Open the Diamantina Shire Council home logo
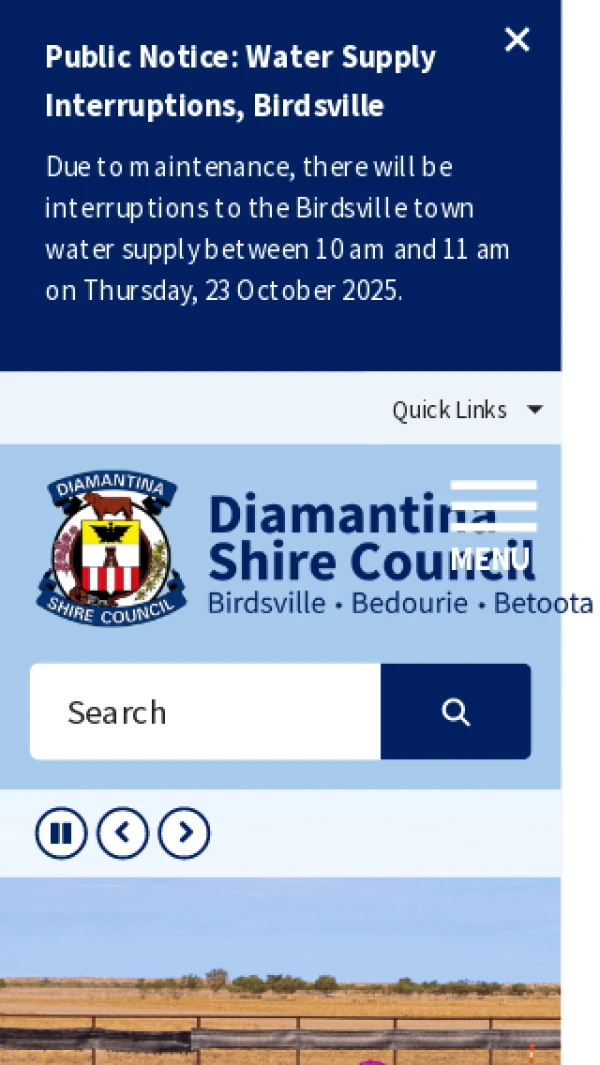 (112, 550)
